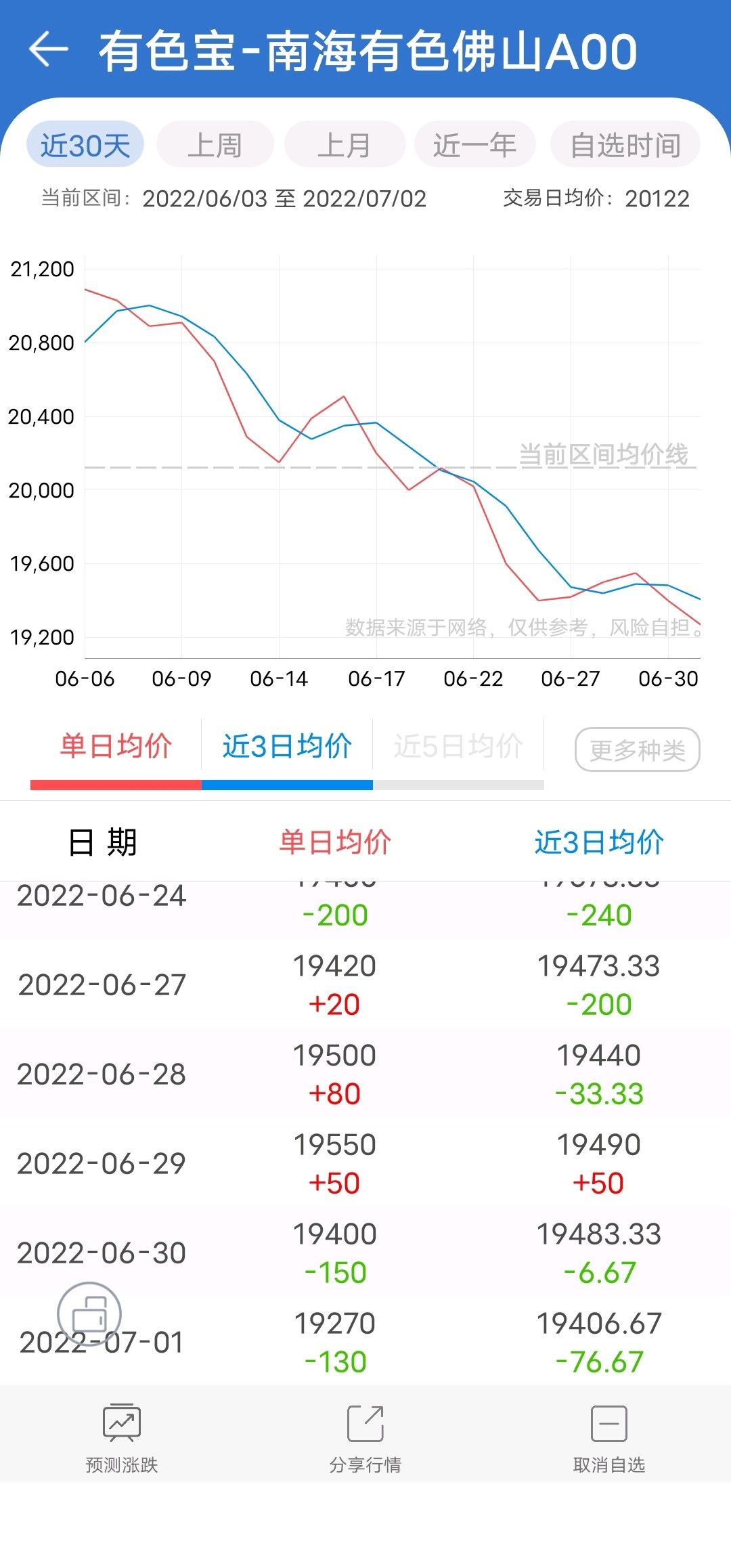Switch to 上月 time range
The width and height of the screenshot is (731, 1568).
[x=345, y=145]
